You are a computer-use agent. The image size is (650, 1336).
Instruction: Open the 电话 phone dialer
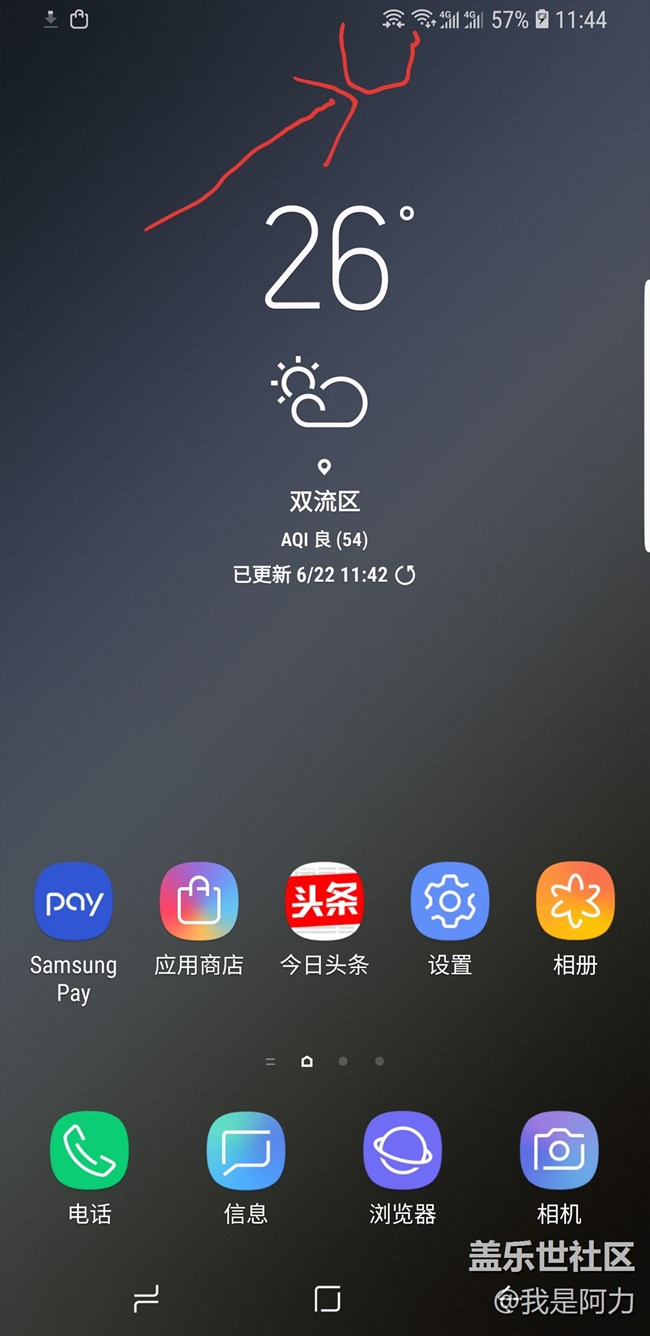89,1152
